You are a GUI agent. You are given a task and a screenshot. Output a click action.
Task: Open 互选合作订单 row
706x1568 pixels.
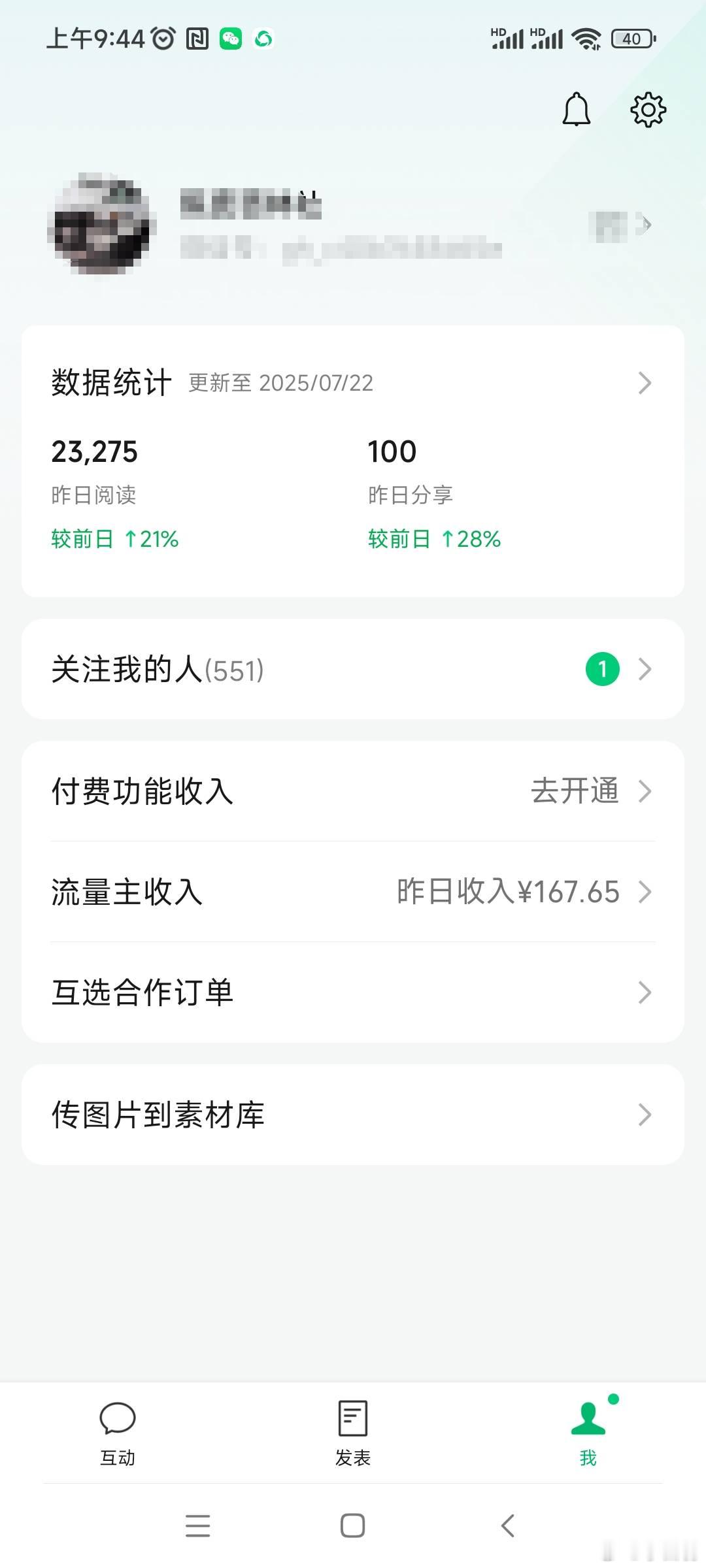(x=353, y=992)
